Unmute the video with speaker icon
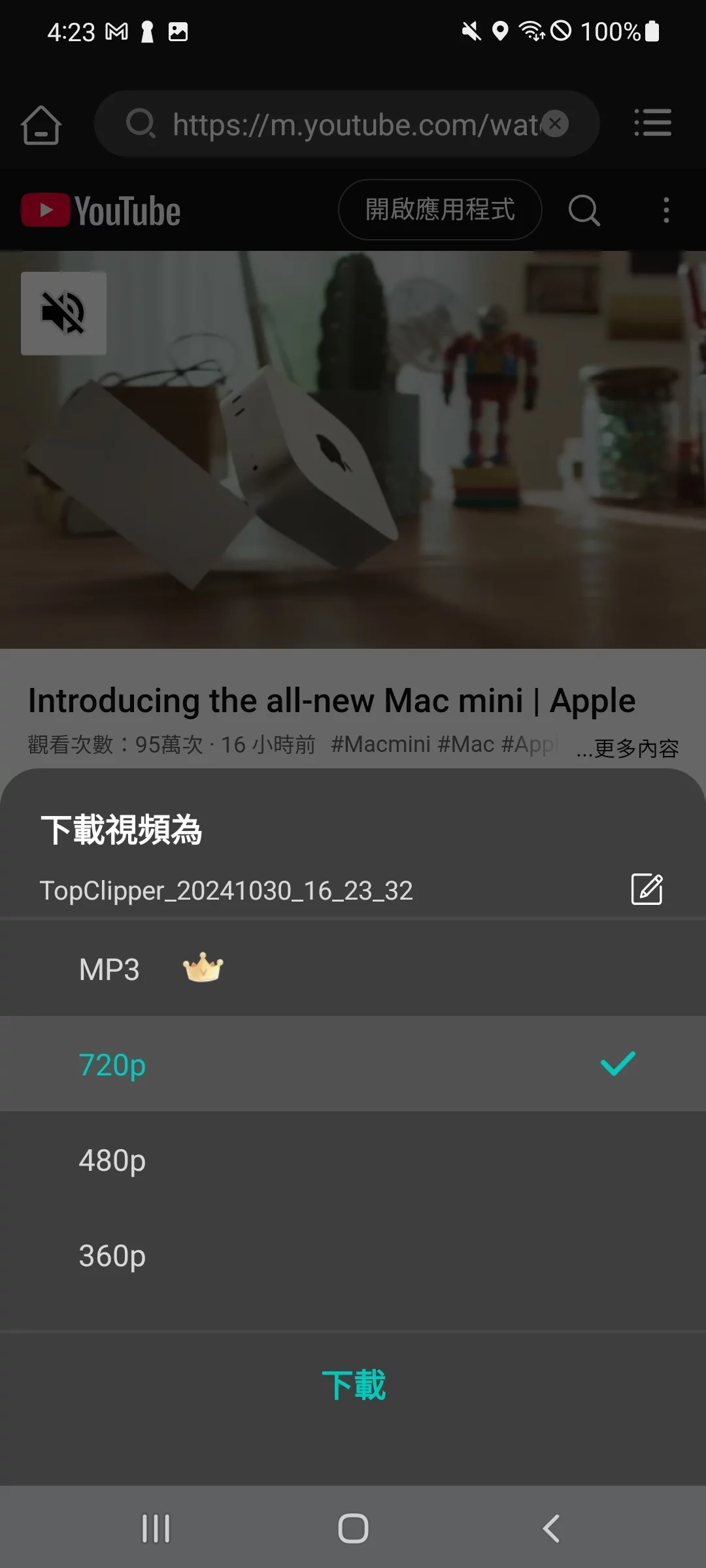The image size is (706, 1568). 63,313
